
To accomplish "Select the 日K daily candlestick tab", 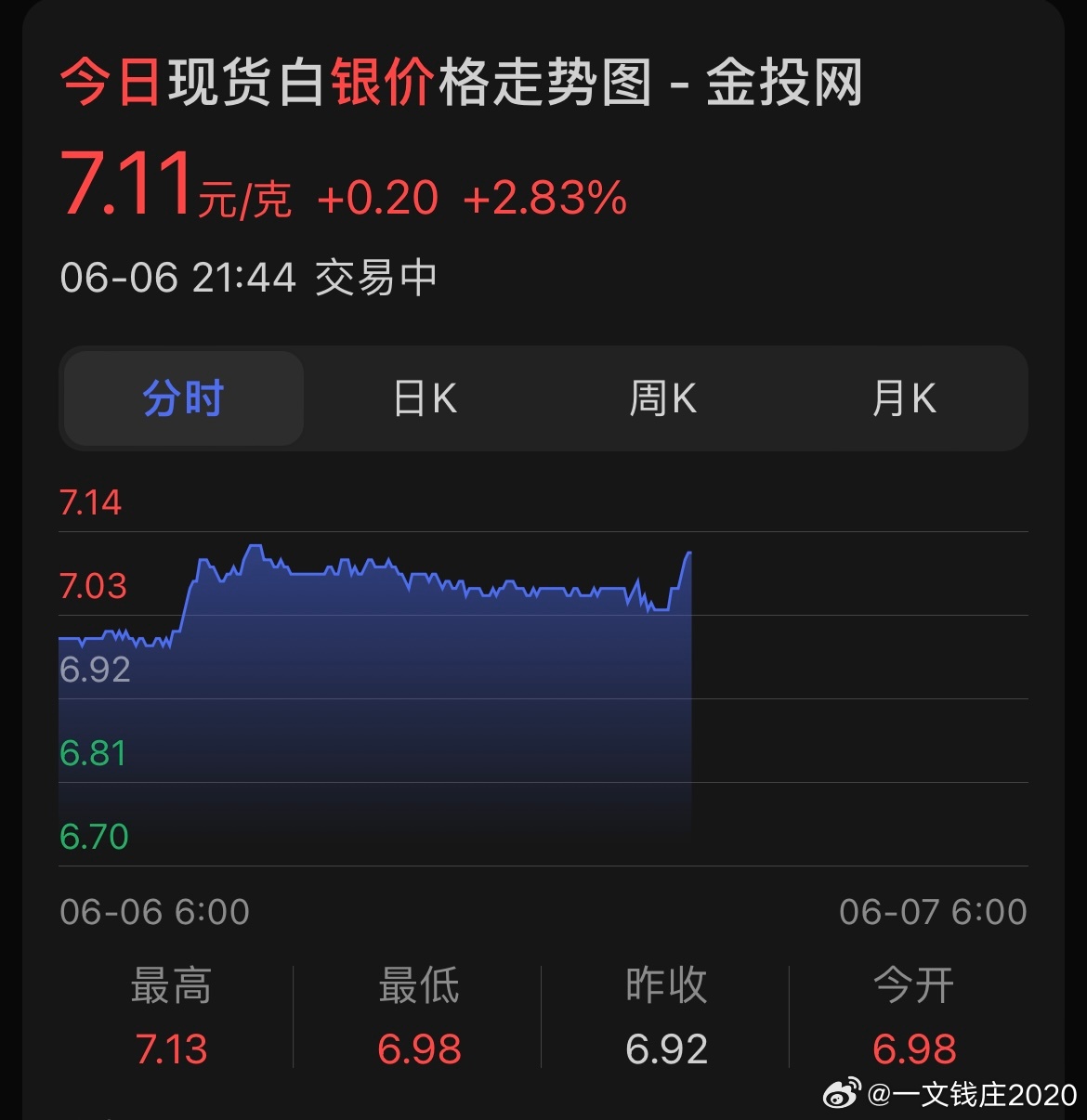I will (424, 397).
